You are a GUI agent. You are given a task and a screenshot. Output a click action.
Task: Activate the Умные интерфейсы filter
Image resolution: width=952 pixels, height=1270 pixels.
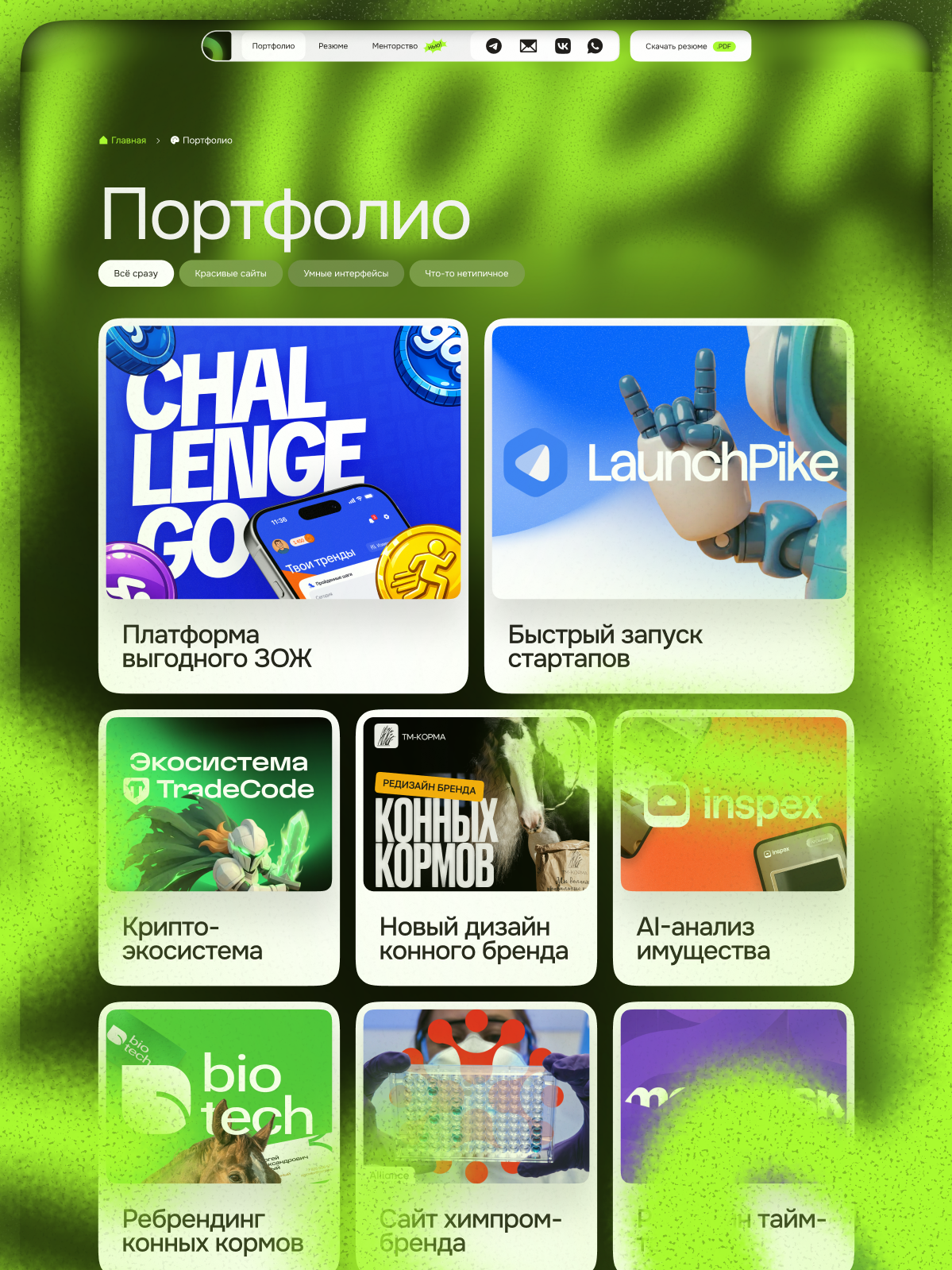[346, 273]
